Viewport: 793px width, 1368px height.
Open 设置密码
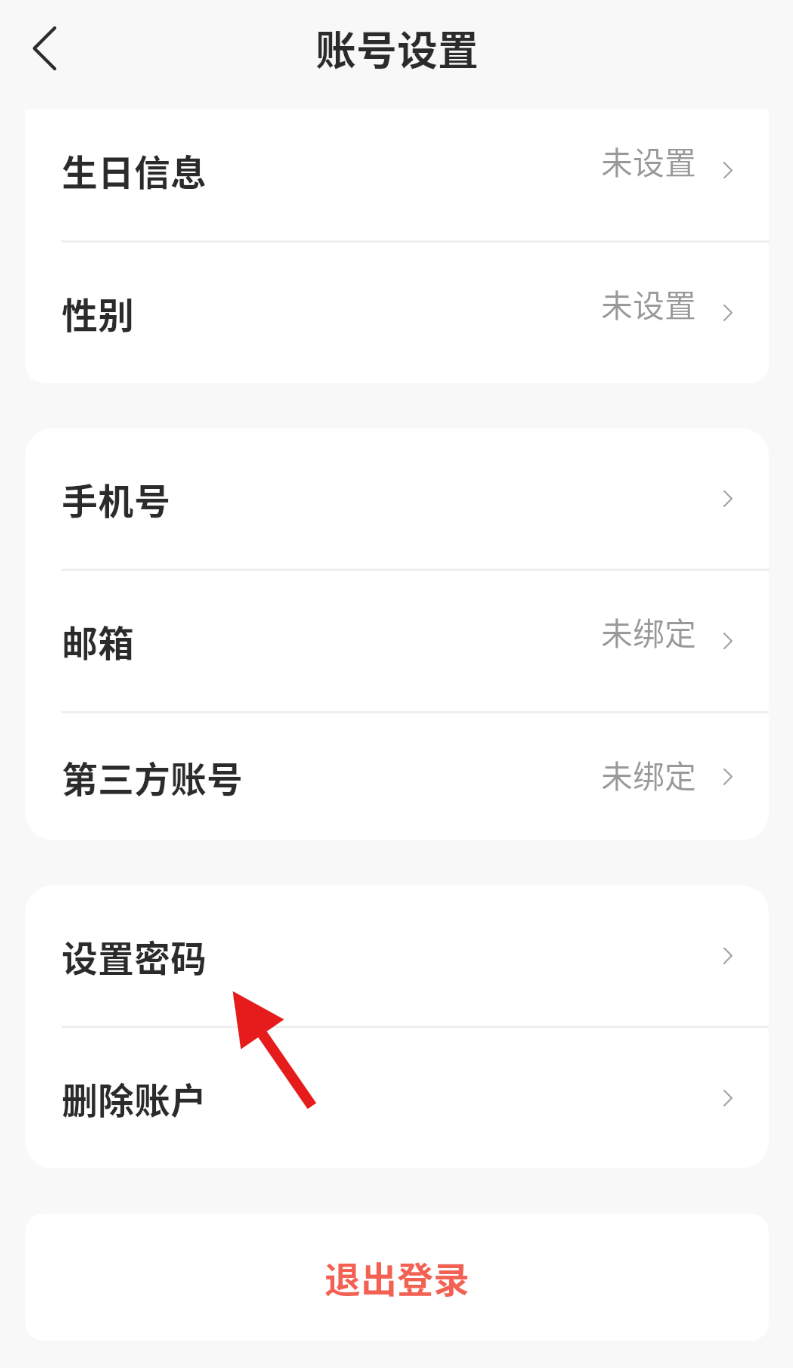396,957
